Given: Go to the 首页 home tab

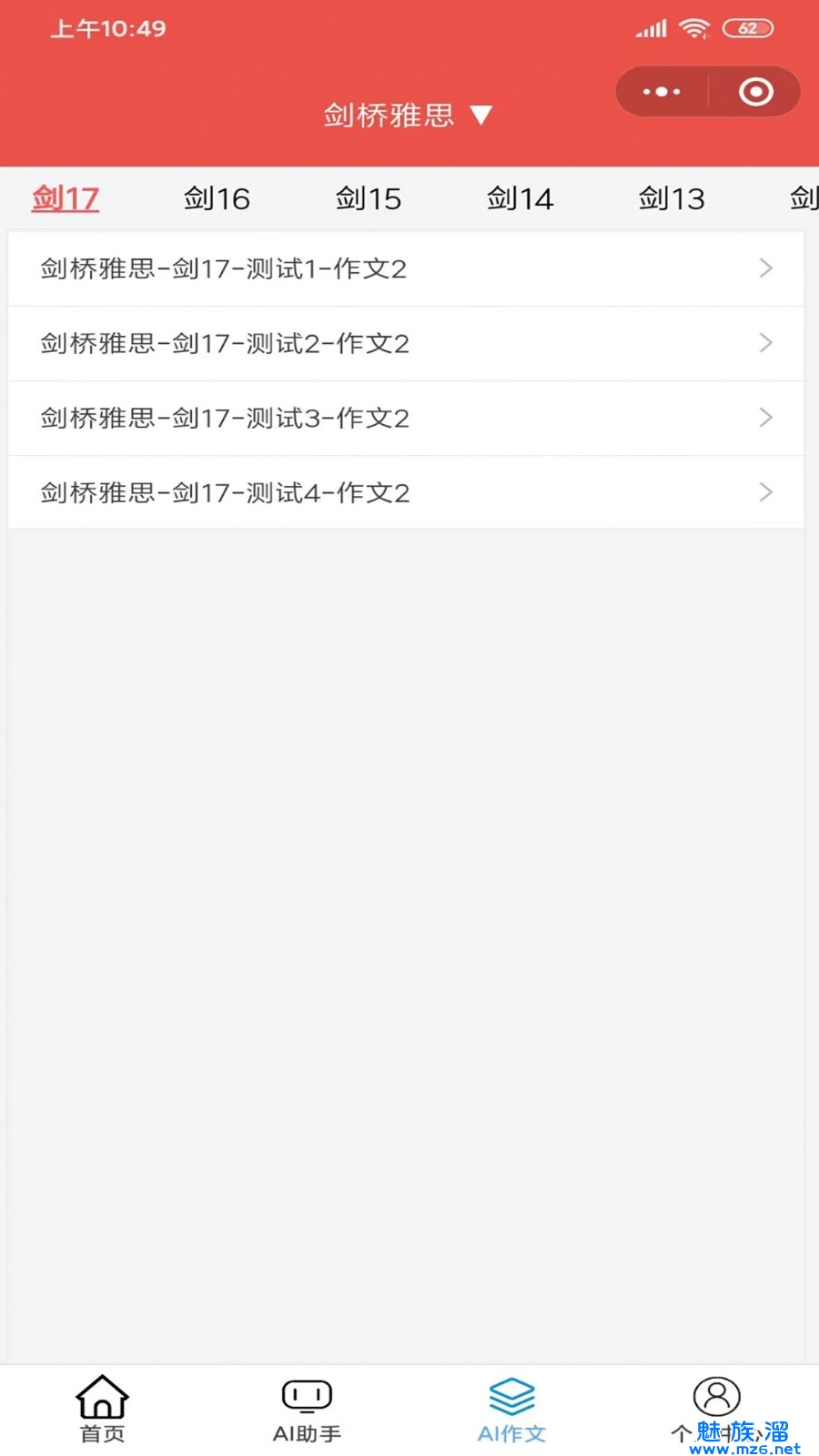Looking at the screenshot, I should click(x=102, y=1410).
